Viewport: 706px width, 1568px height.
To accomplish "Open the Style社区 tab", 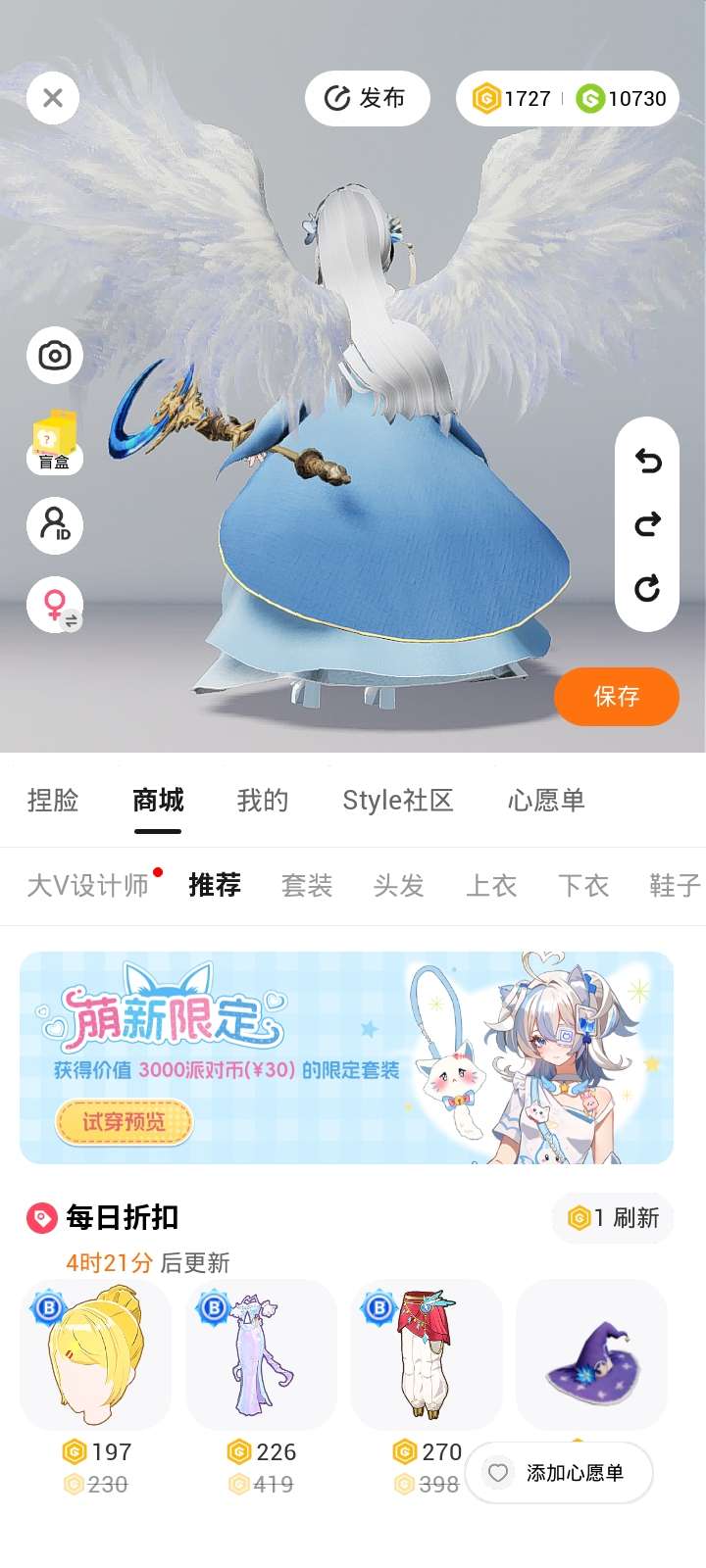I will pos(398,801).
